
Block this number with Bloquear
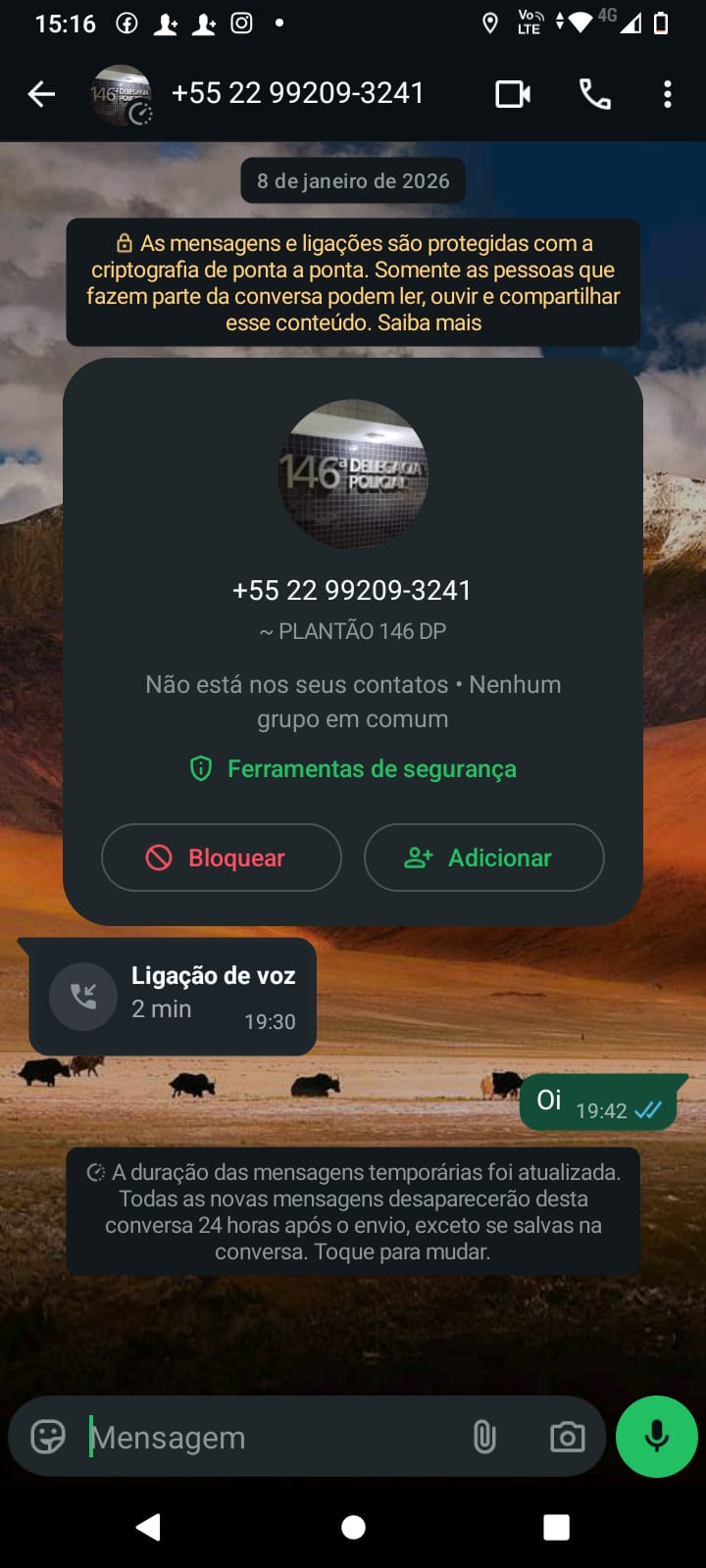click(x=222, y=857)
